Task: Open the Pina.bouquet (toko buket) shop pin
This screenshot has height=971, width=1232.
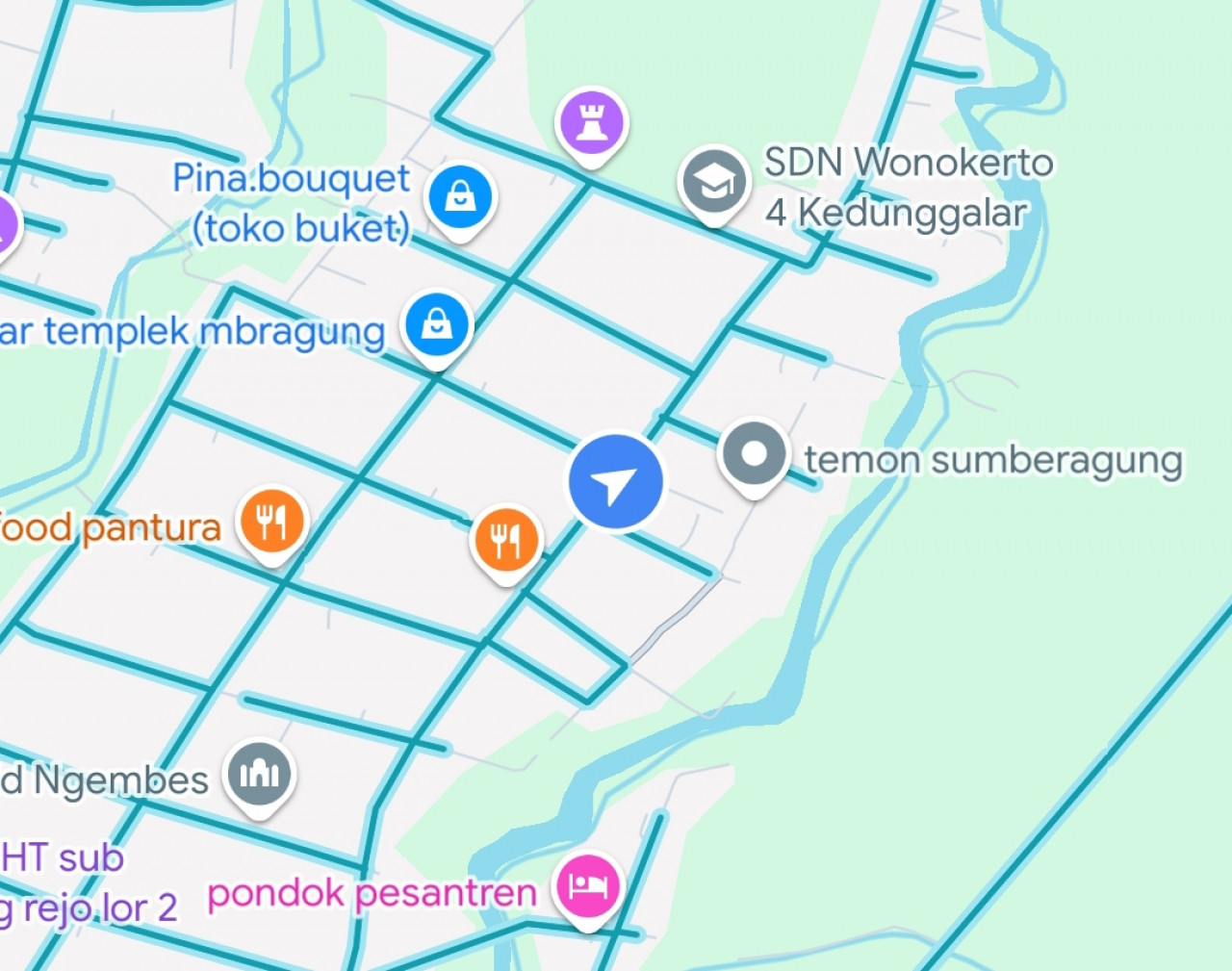Action: point(460,197)
